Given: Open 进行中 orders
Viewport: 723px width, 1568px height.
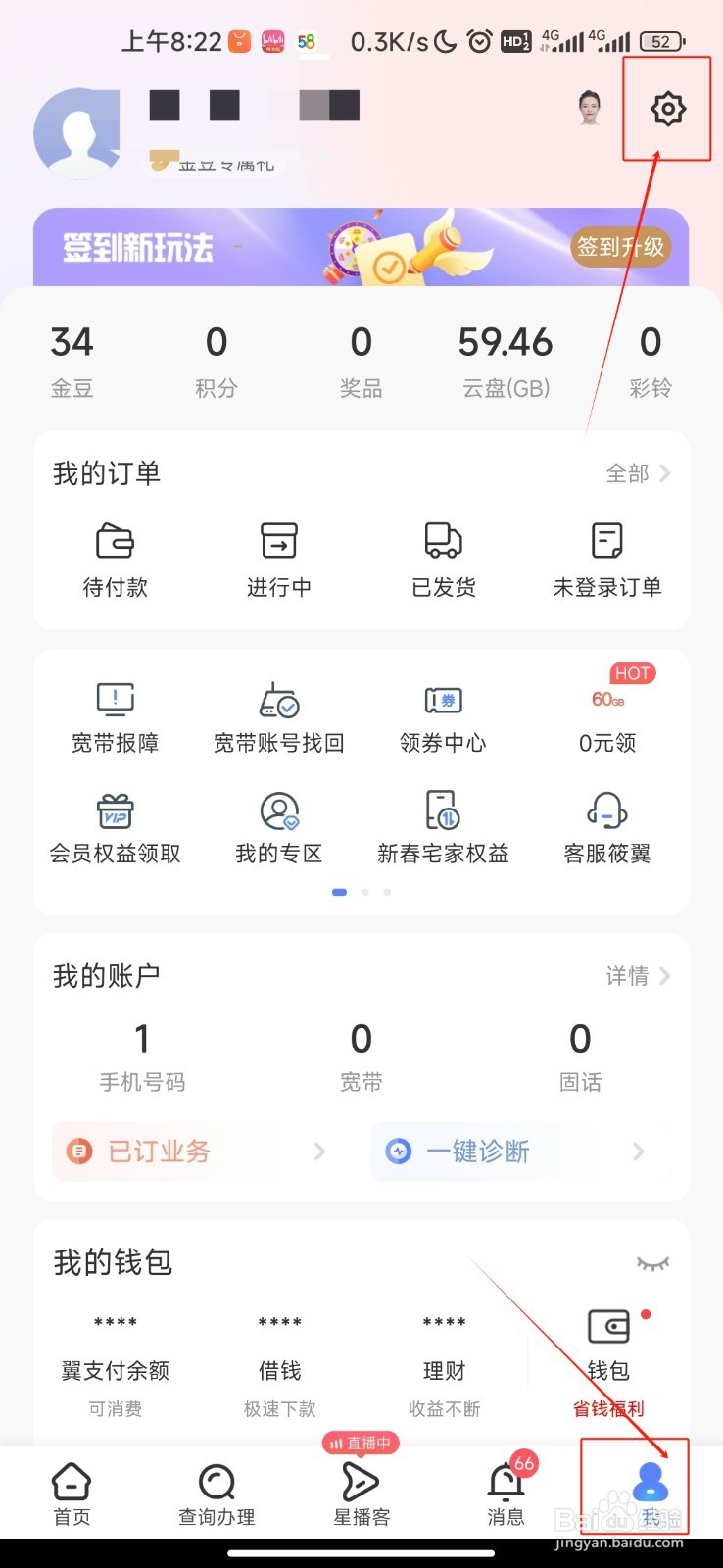Looking at the screenshot, I should pyautogui.click(x=279, y=559).
